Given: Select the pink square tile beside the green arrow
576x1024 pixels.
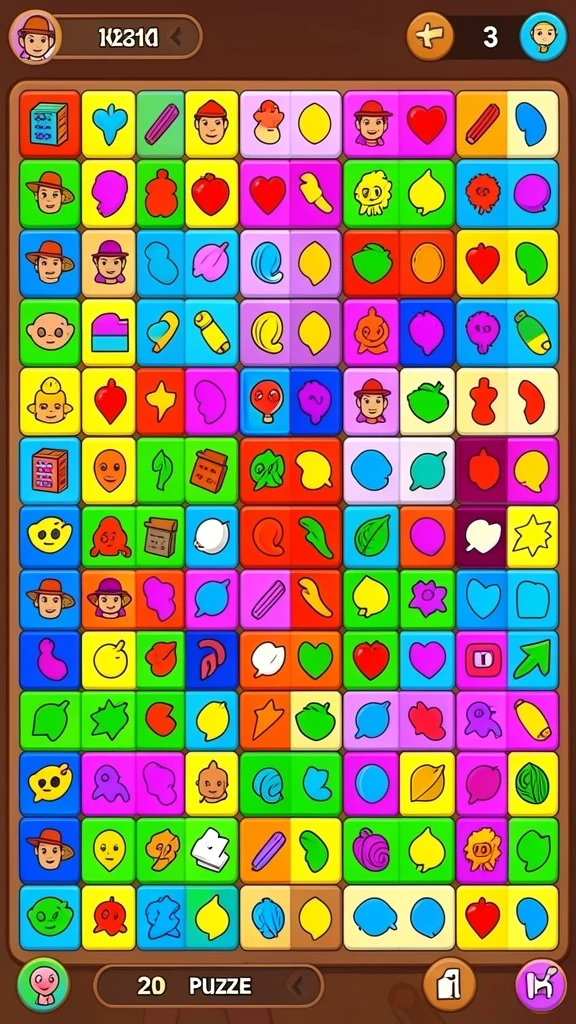Looking at the screenshot, I should pyautogui.click(x=481, y=660).
